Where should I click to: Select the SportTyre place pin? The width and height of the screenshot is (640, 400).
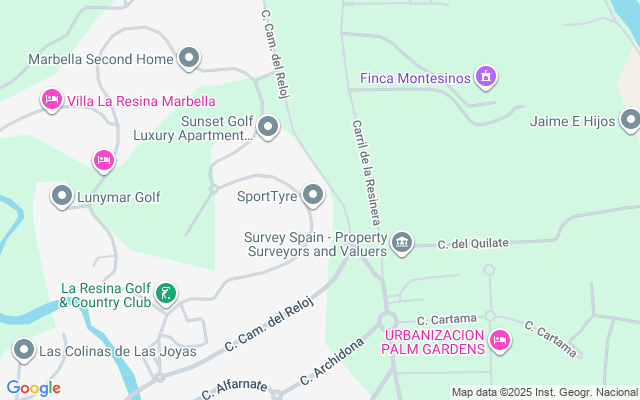tap(314, 195)
